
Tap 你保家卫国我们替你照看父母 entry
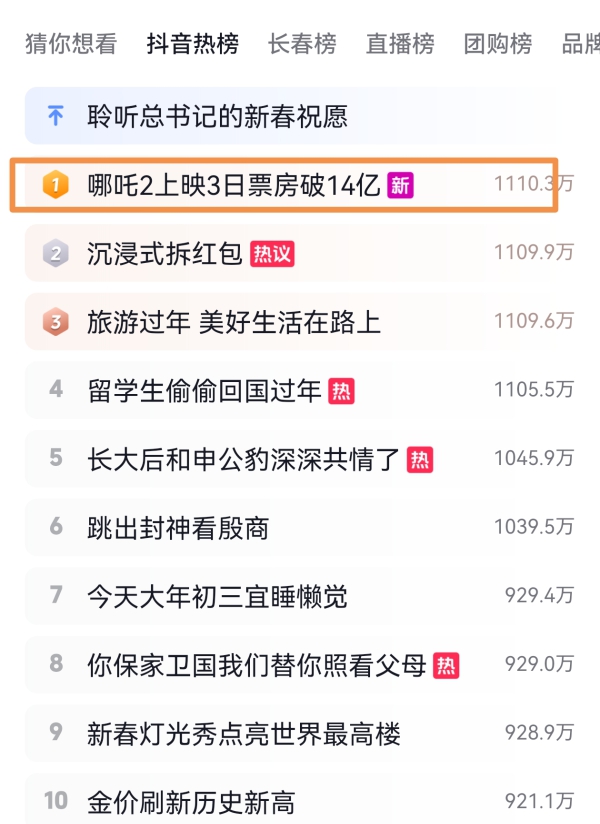[300, 665]
